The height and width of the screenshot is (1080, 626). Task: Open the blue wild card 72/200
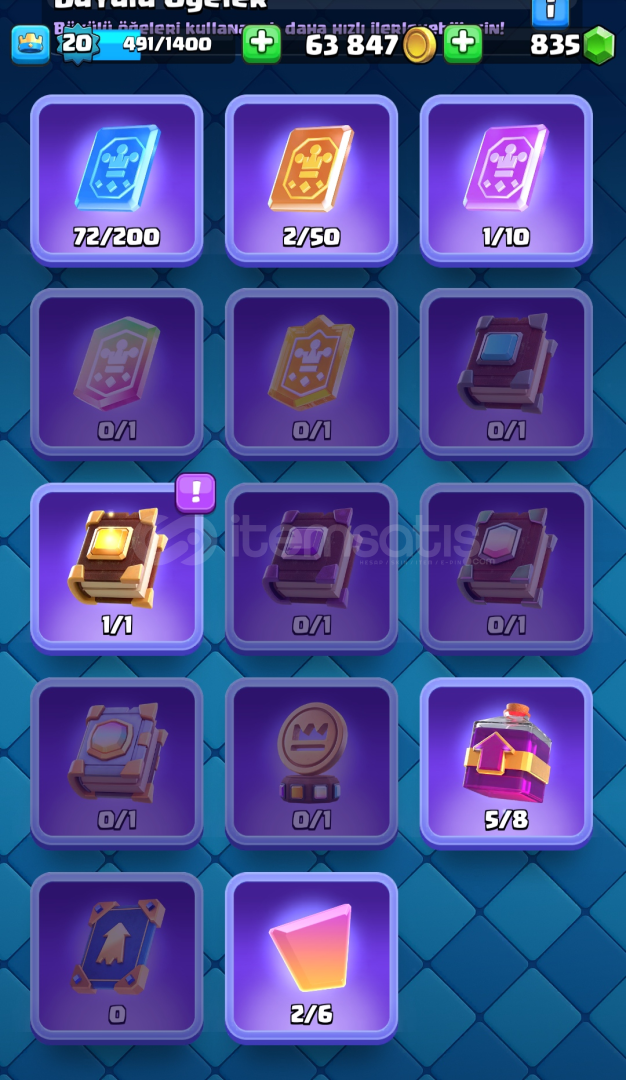pos(116,180)
